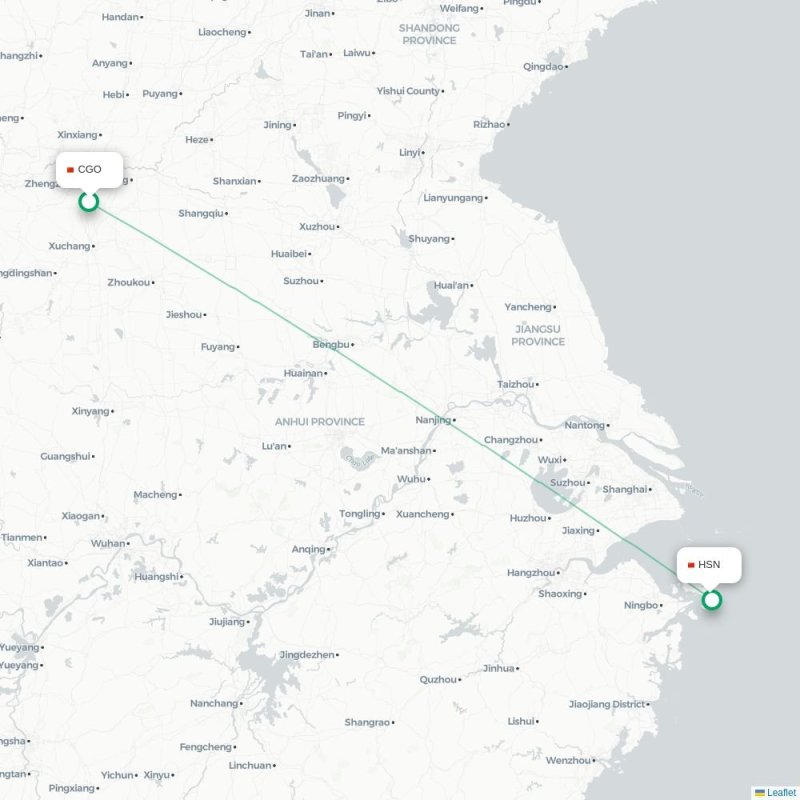Tap the CGO airport marker
Screen dimensions: 800x800
(x=89, y=202)
